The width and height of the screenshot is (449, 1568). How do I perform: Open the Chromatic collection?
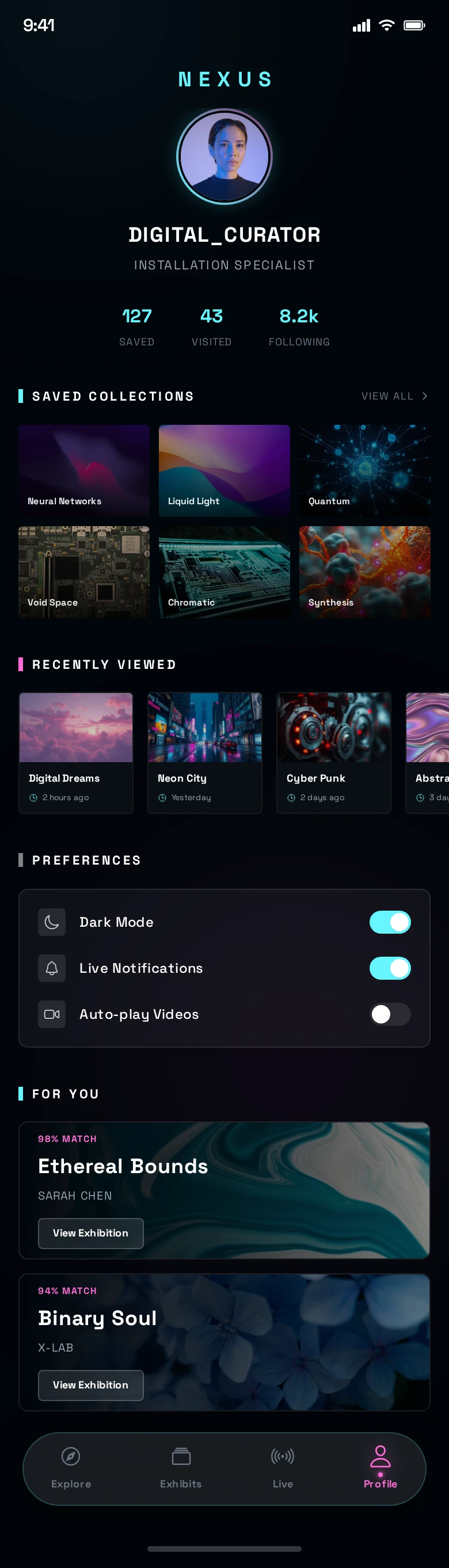coord(224,572)
